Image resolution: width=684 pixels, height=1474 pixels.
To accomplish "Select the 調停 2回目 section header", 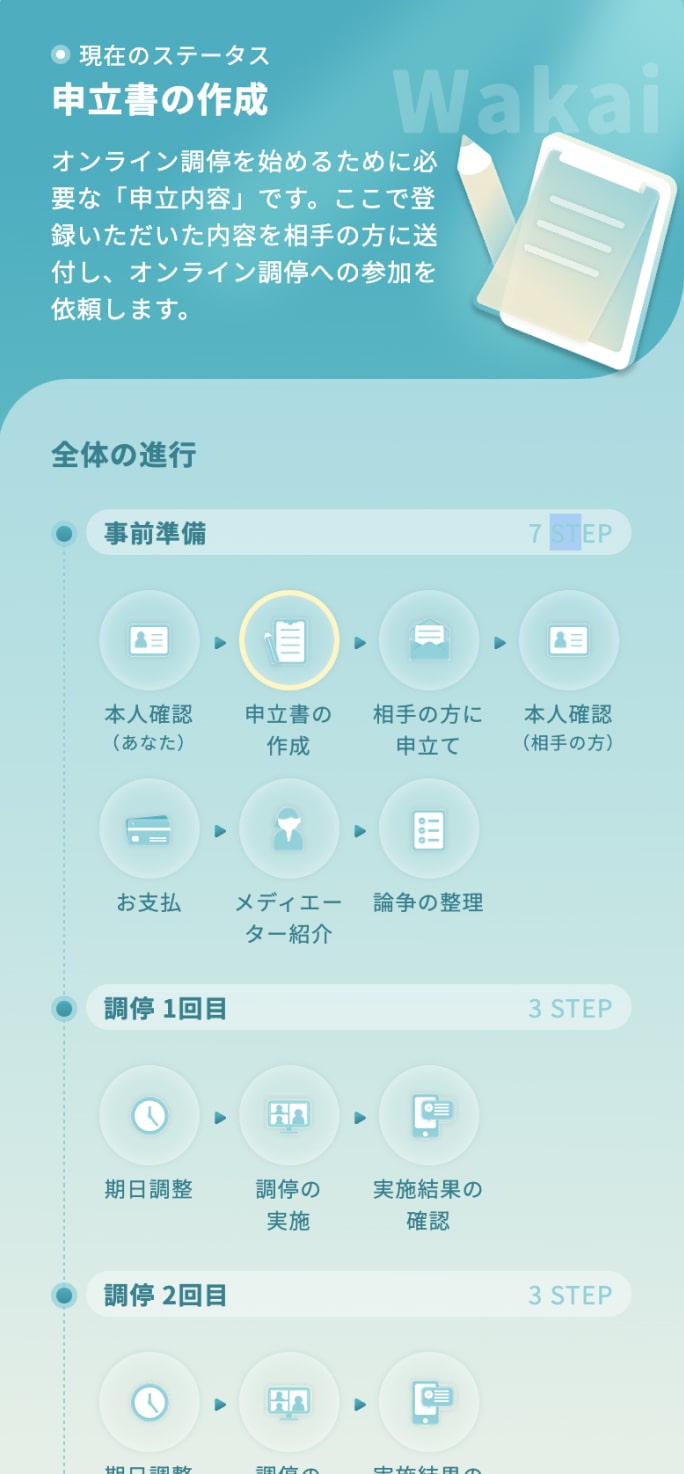I will coord(358,1295).
